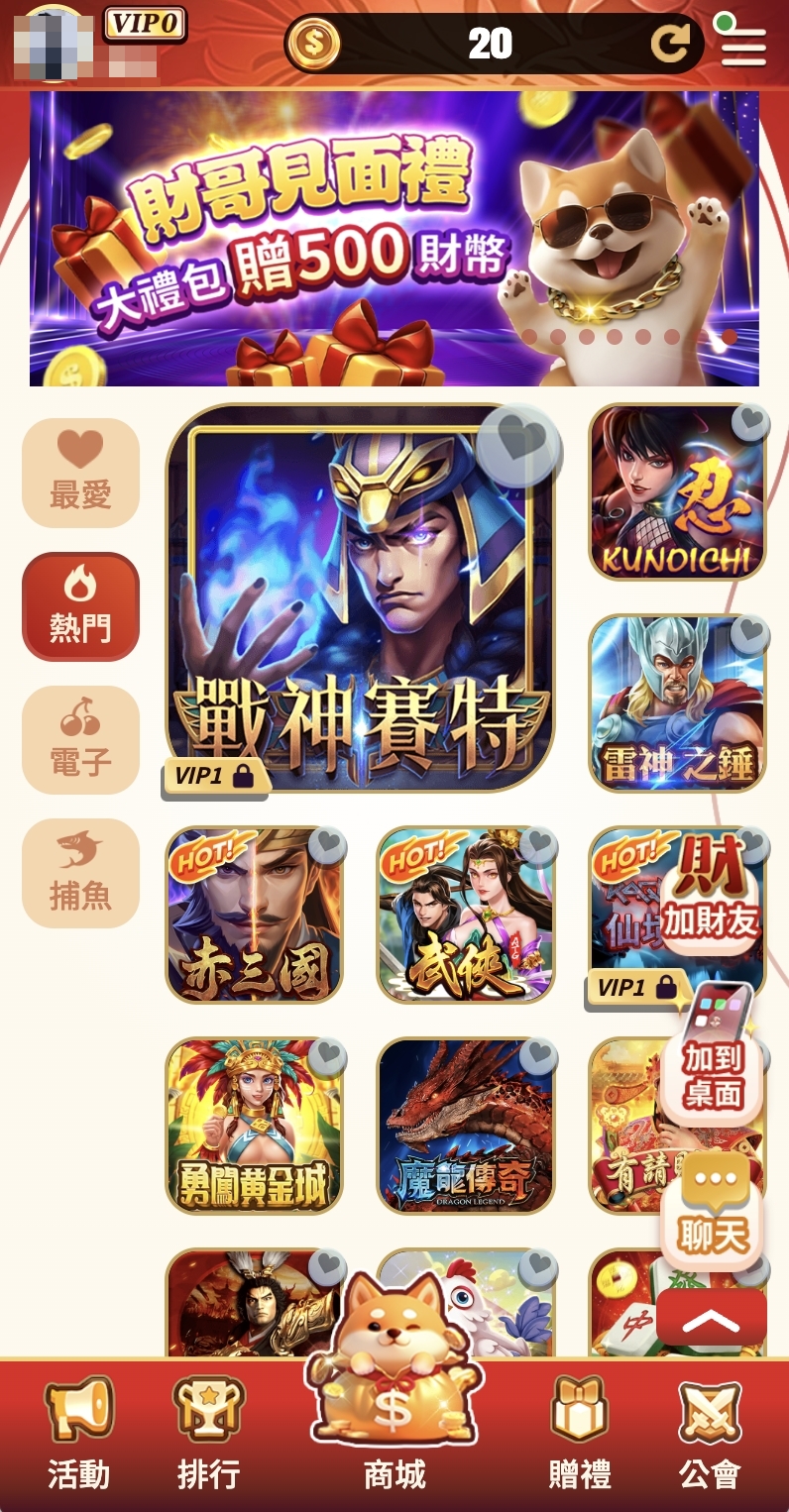The image size is (789, 1512).
Task: Open the hamburger menu
Action: (x=743, y=46)
